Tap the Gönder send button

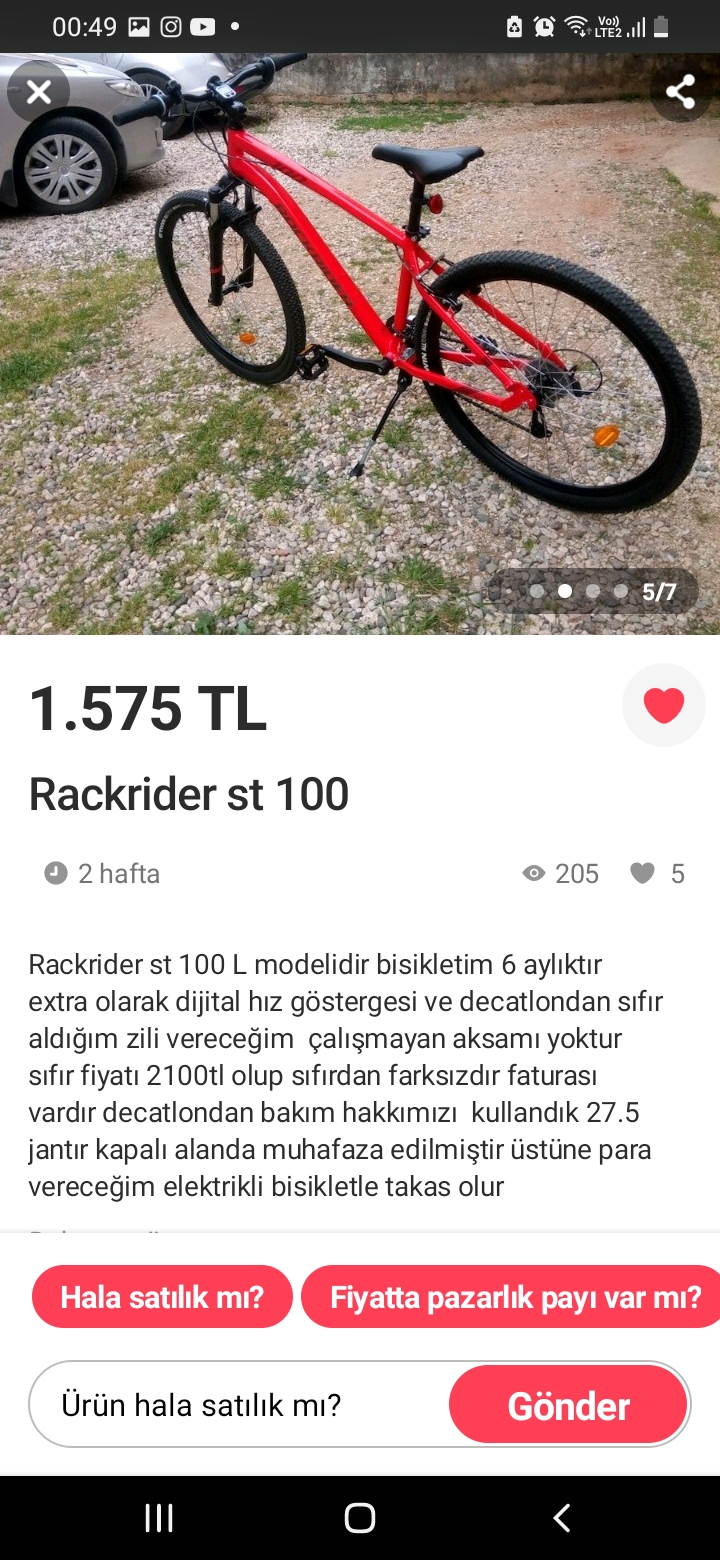pos(568,1405)
